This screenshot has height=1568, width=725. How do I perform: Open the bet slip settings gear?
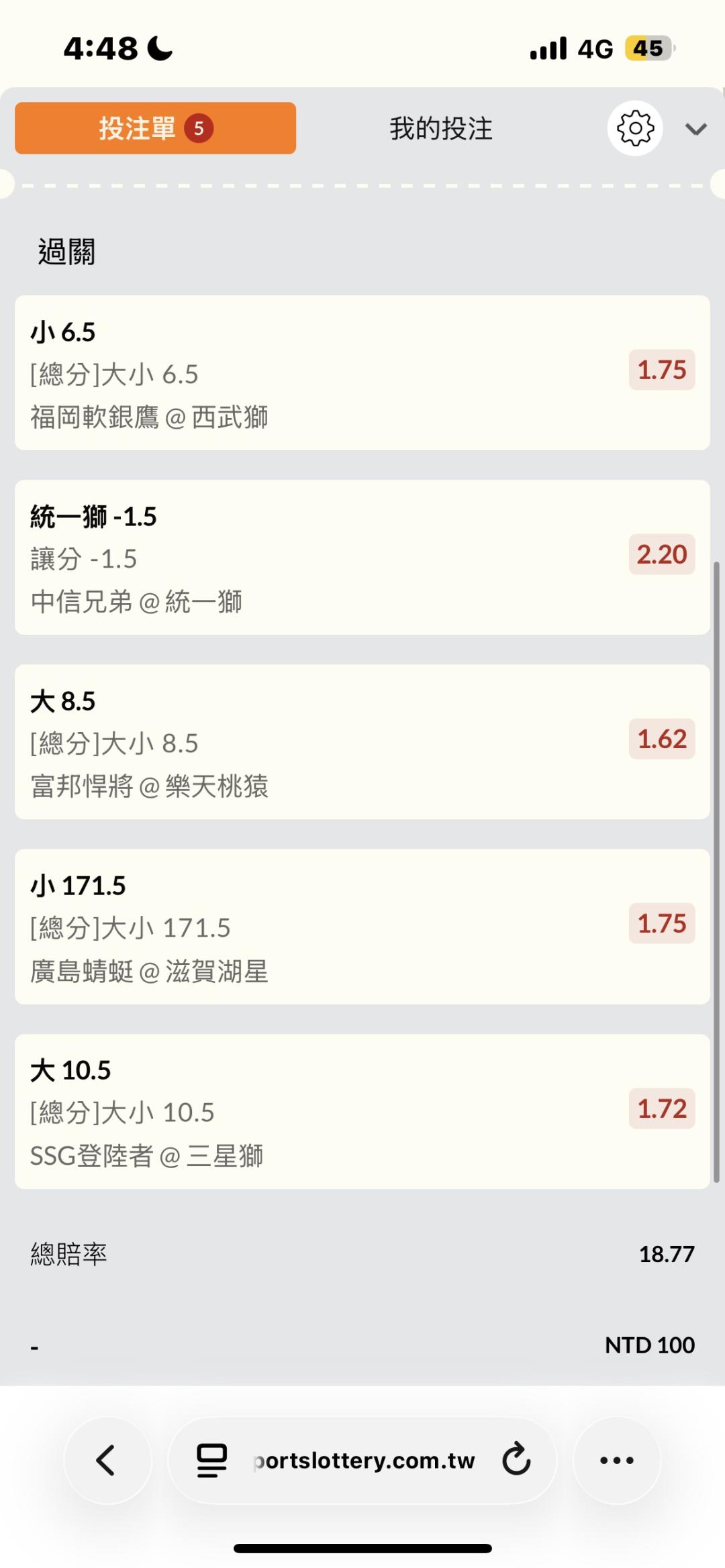pos(635,128)
